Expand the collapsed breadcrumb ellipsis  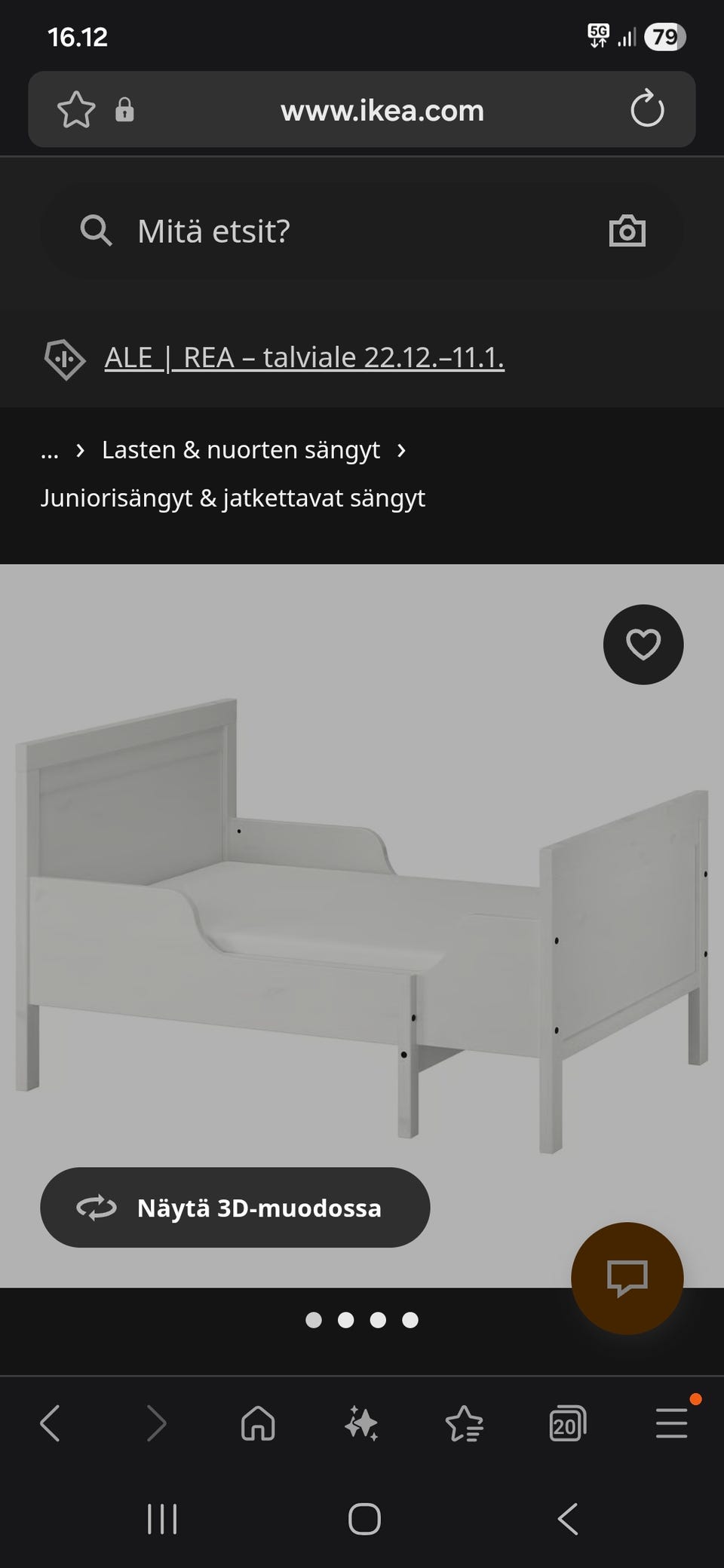(x=50, y=450)
